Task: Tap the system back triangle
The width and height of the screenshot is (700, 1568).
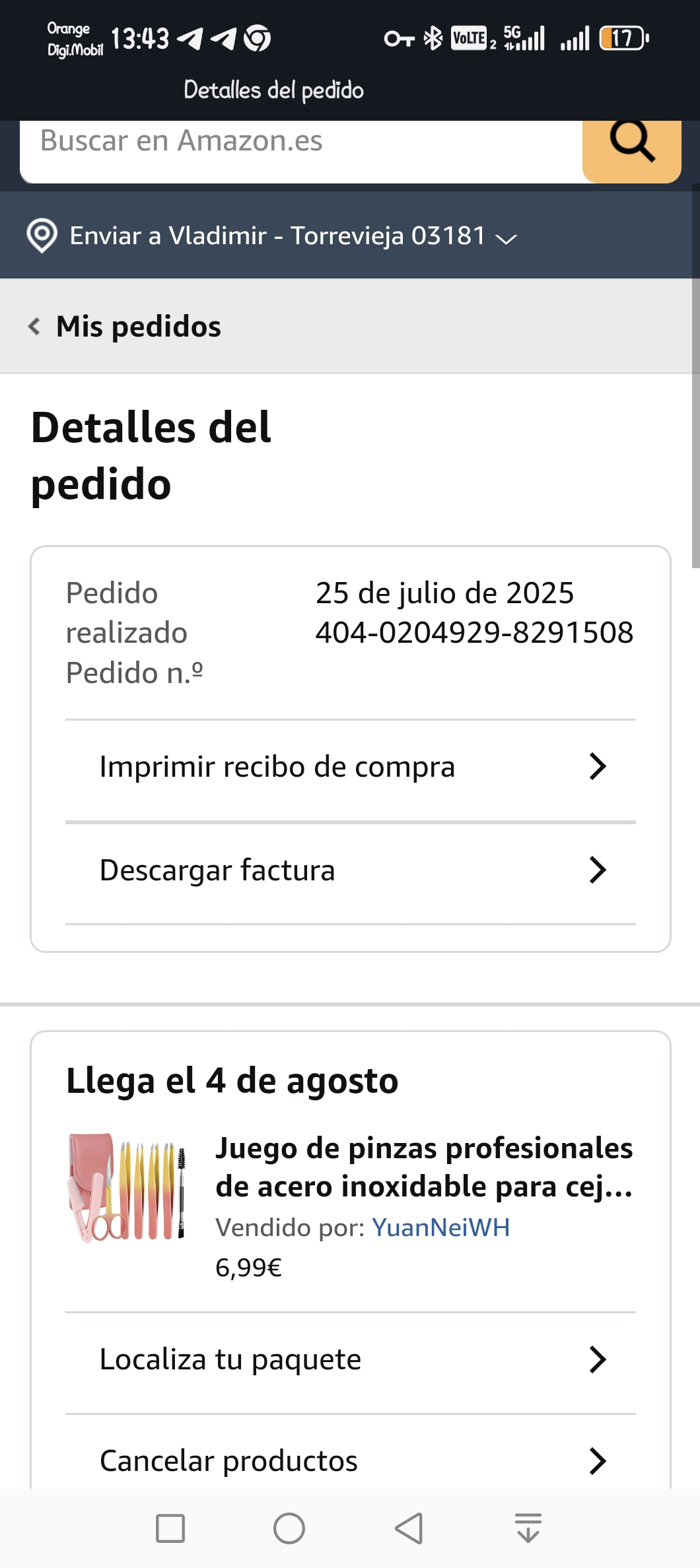Action: tap(409, 1528)
